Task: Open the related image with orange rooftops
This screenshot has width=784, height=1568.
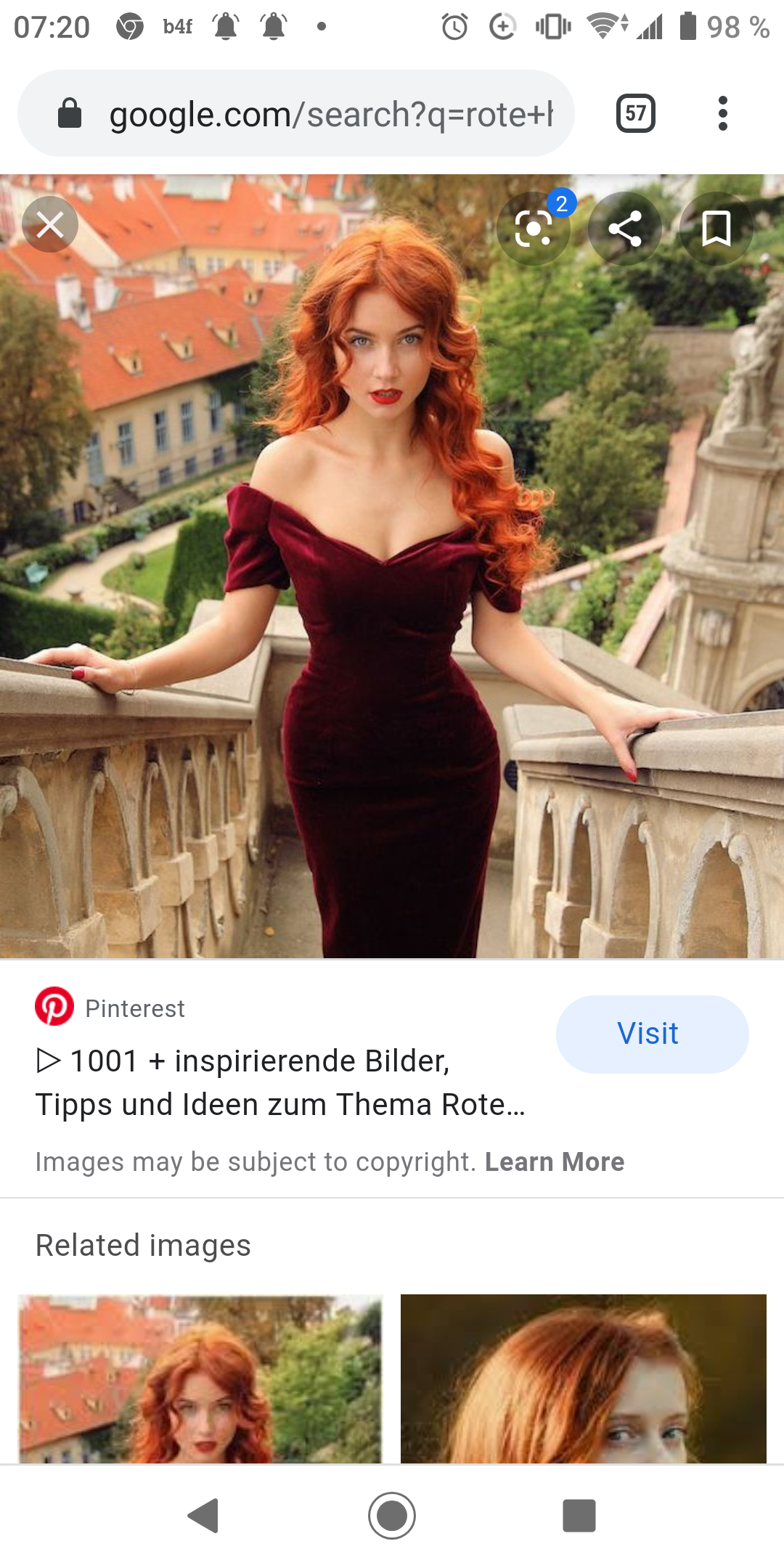Action: (200, 1378)
